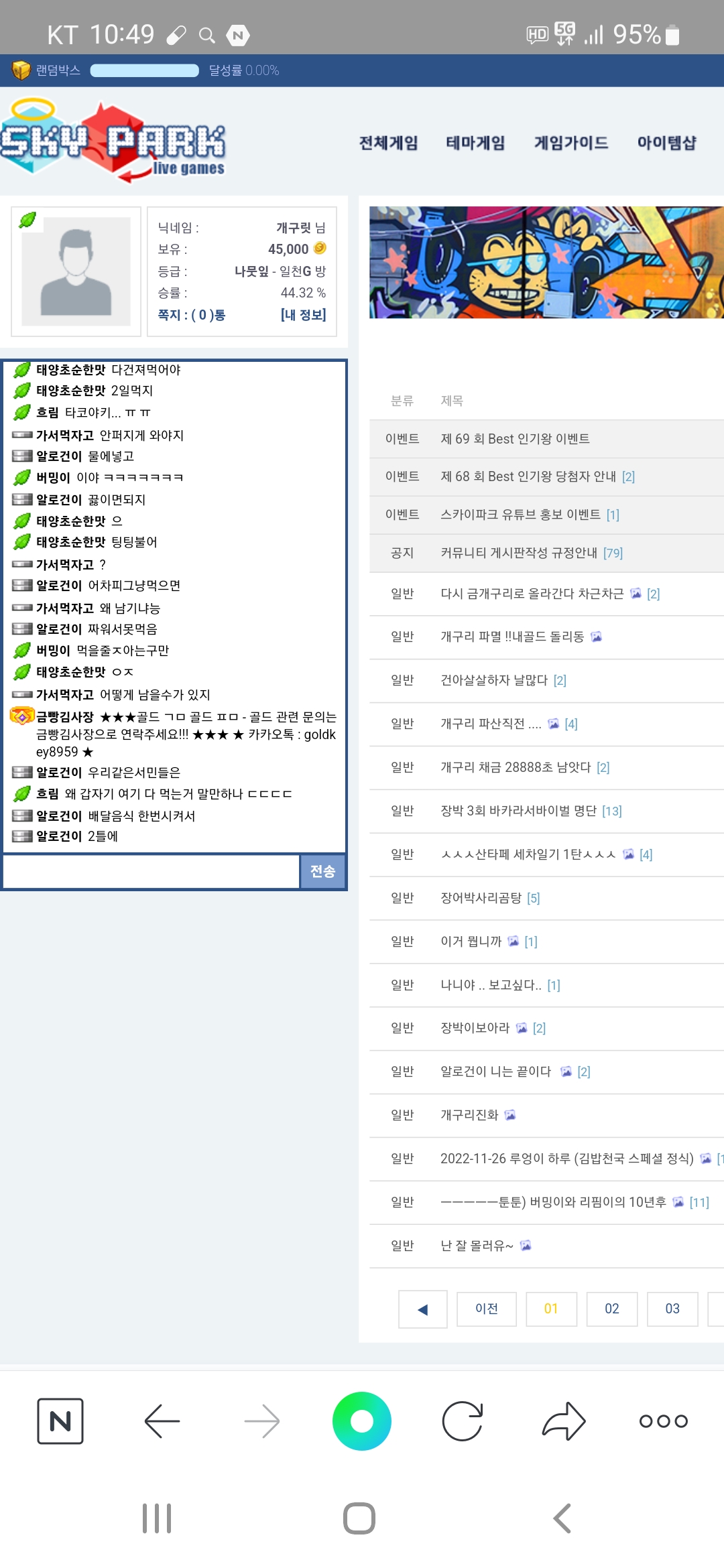Go to 게임가이드 section
This screenshot has height=1568, width=724.
pyautogui.click(x=570, y=143)
